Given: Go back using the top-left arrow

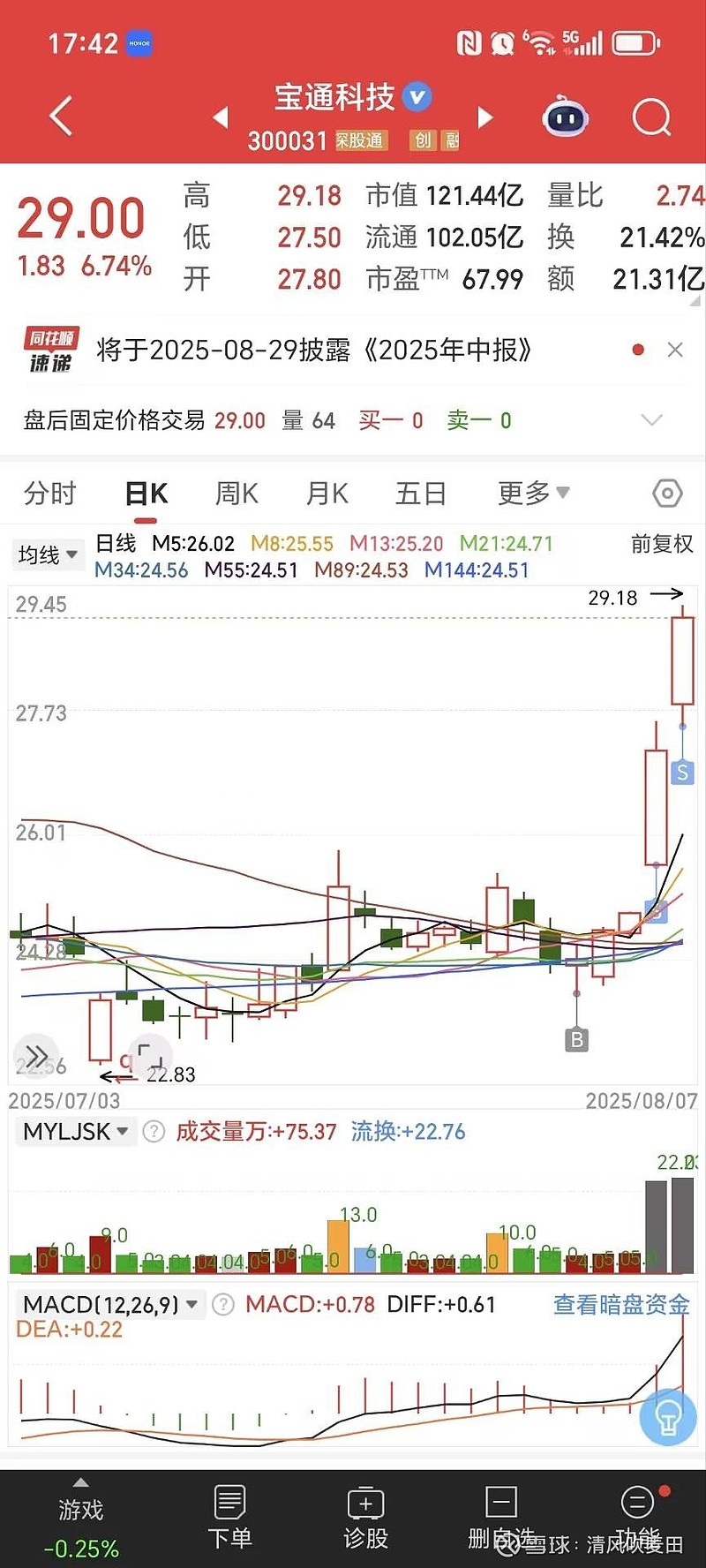Looking at the screenshot, I should [x=61, y=116].
